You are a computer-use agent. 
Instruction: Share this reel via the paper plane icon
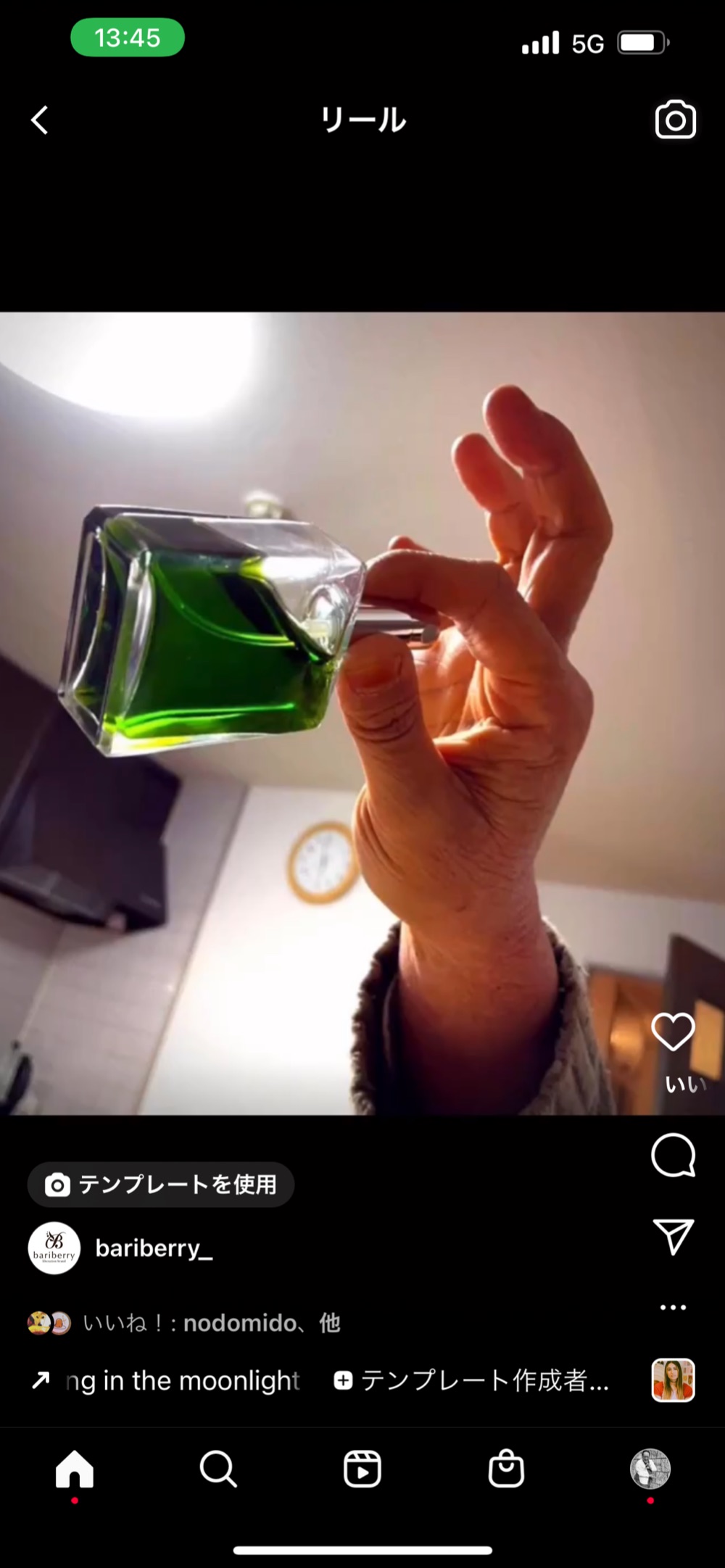point(673,1236)
